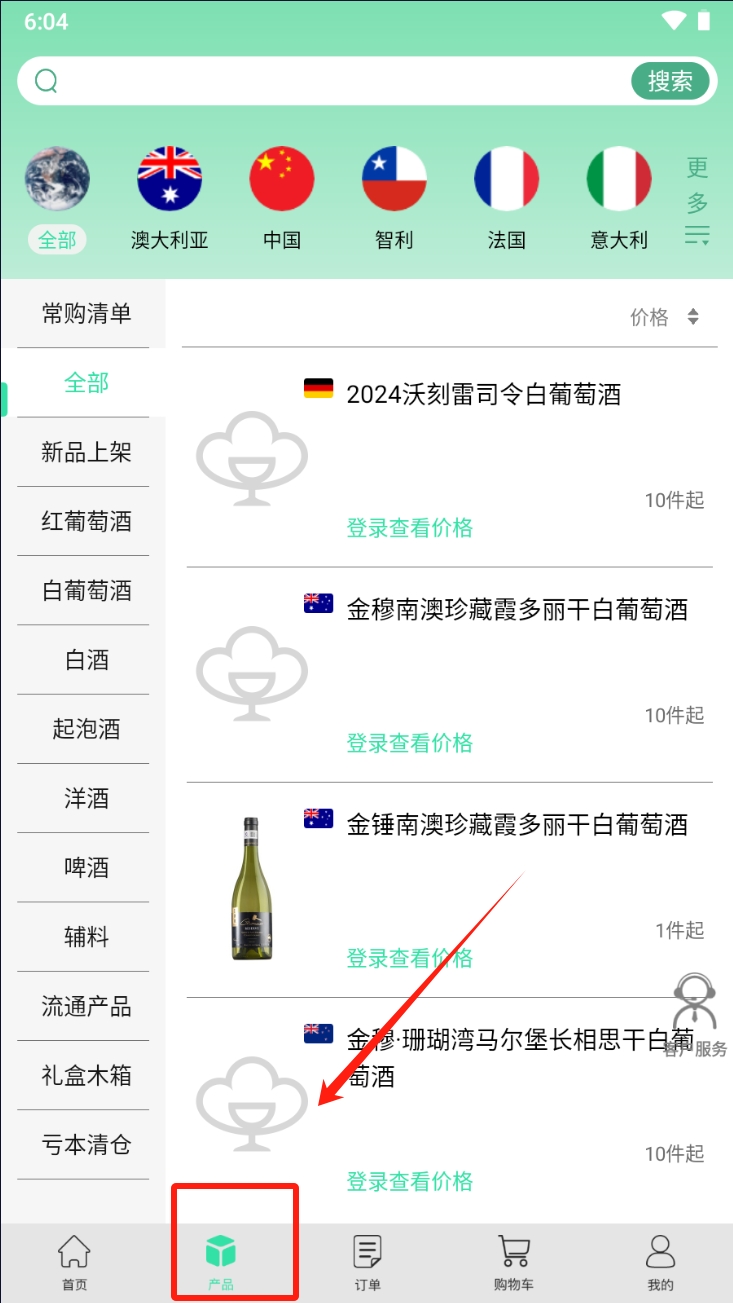Filter wines by 澳大利亚 country
The height and width of the screenshot is (1303, 733).
click(169, 197)
